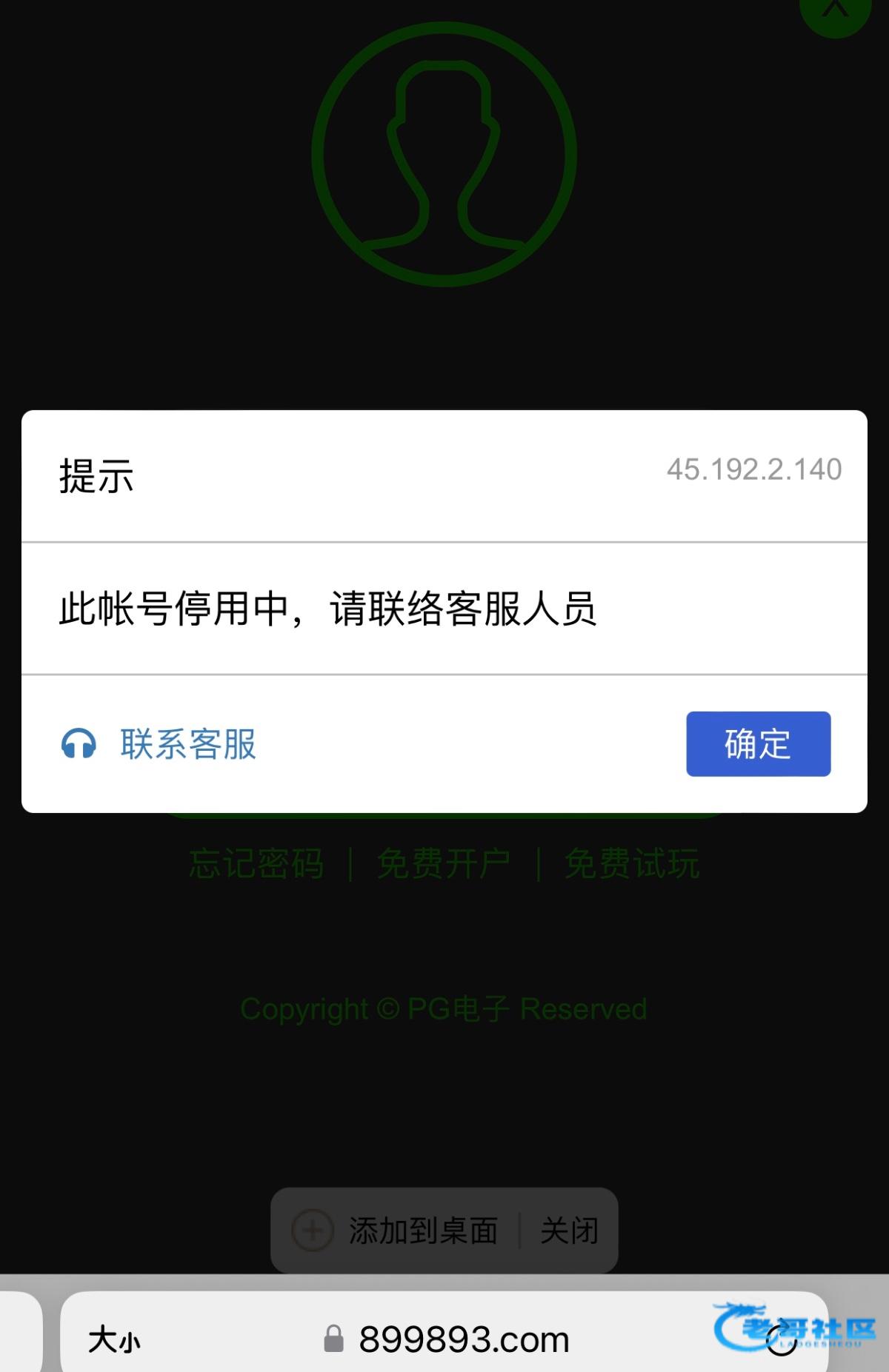Tap the 899893.com address bar

tap(464, 1339)
